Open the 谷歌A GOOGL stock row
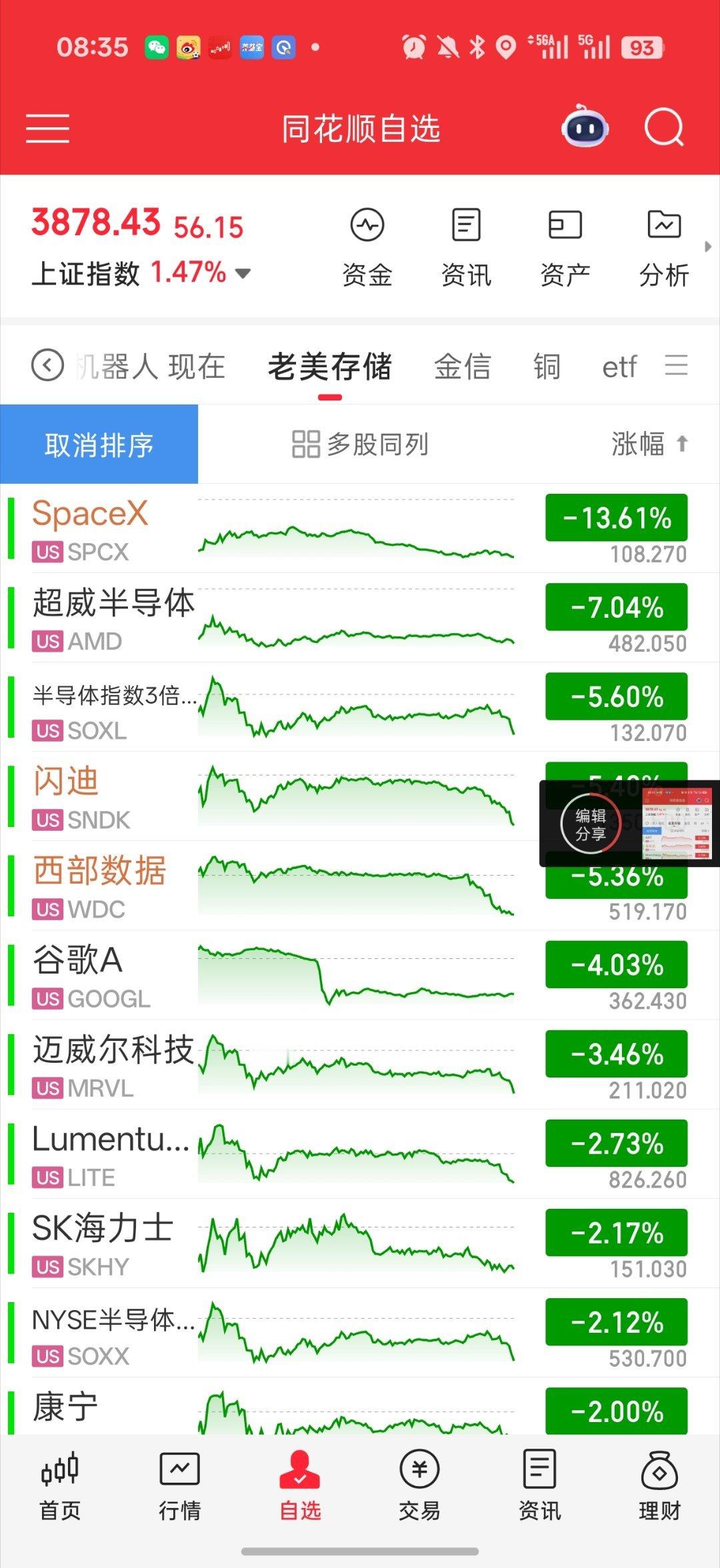Image resolution: width=720 pixels, height=1568 pixels. click(x=360, y=976)
